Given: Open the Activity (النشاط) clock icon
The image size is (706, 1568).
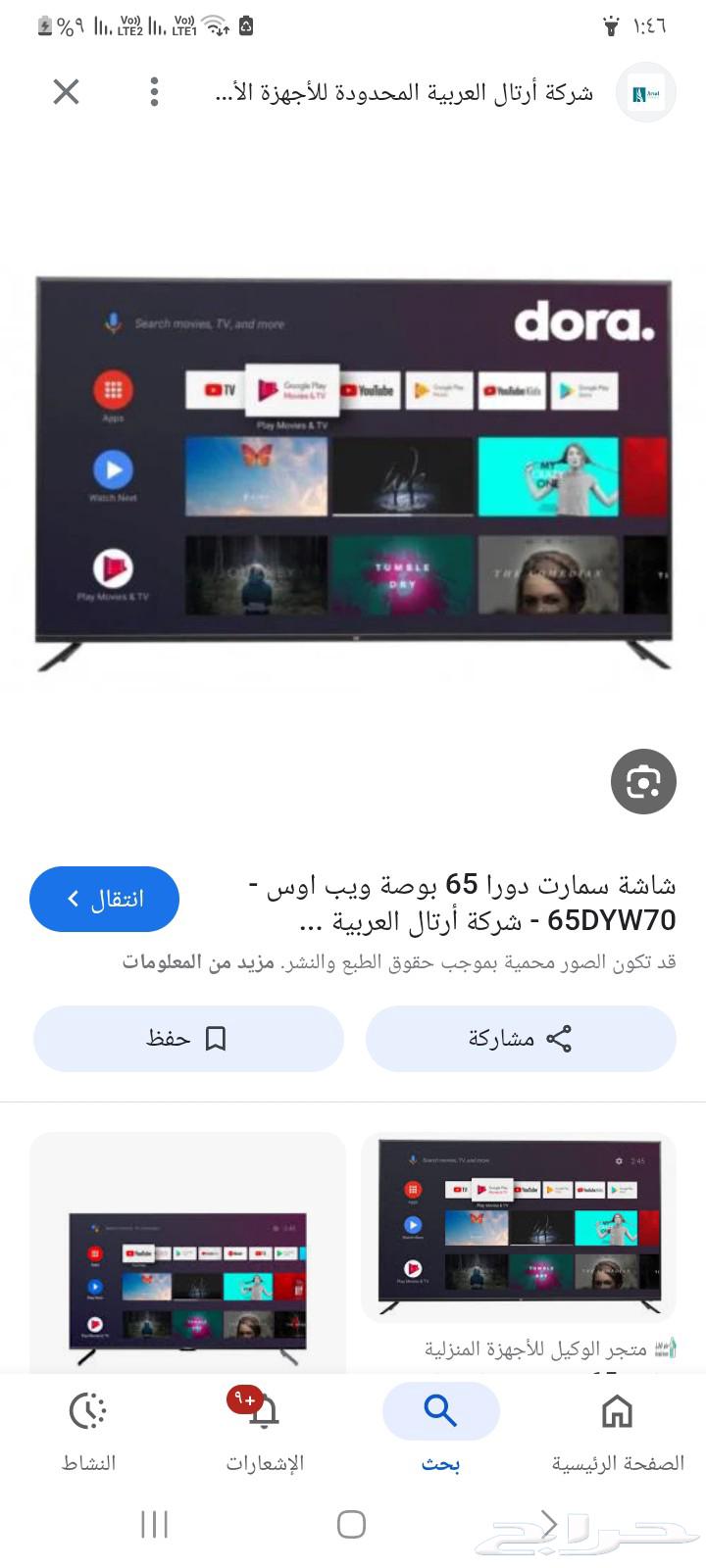Looking at the screenshot, I should (x=86, y=1412).
